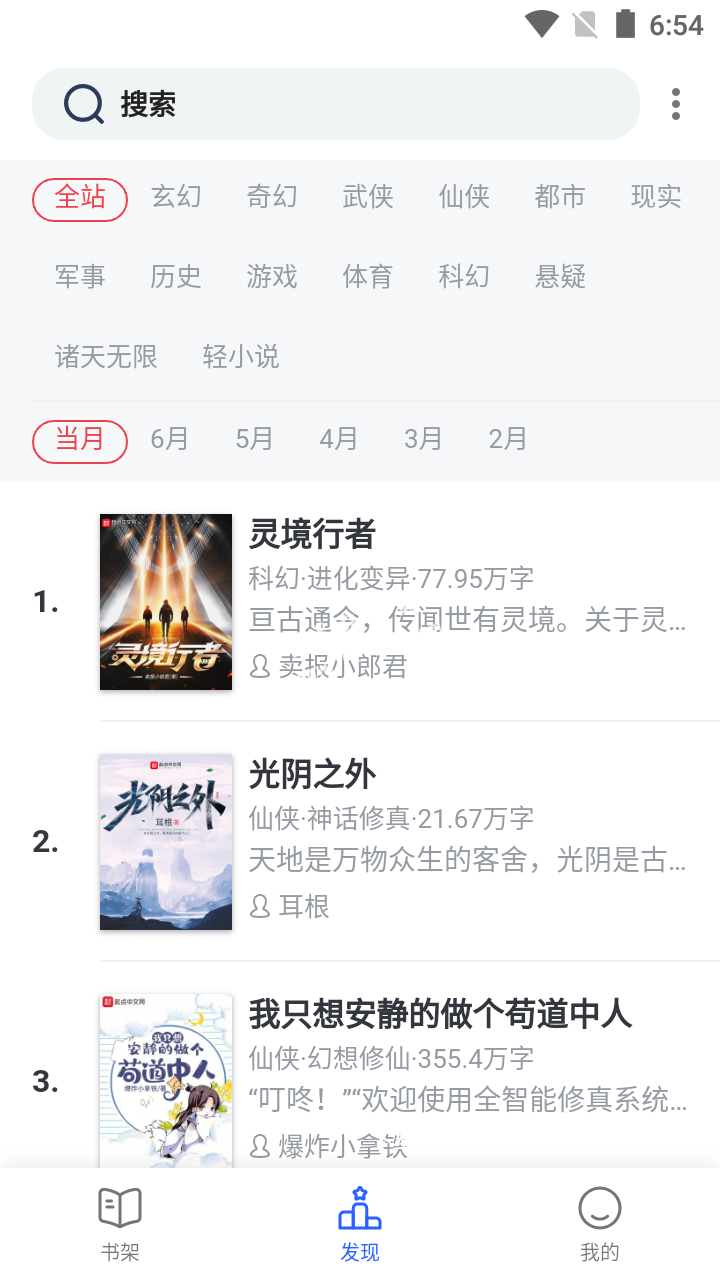Choose the 都市 category
The image size is (720, 1280).
pos(560,197)
